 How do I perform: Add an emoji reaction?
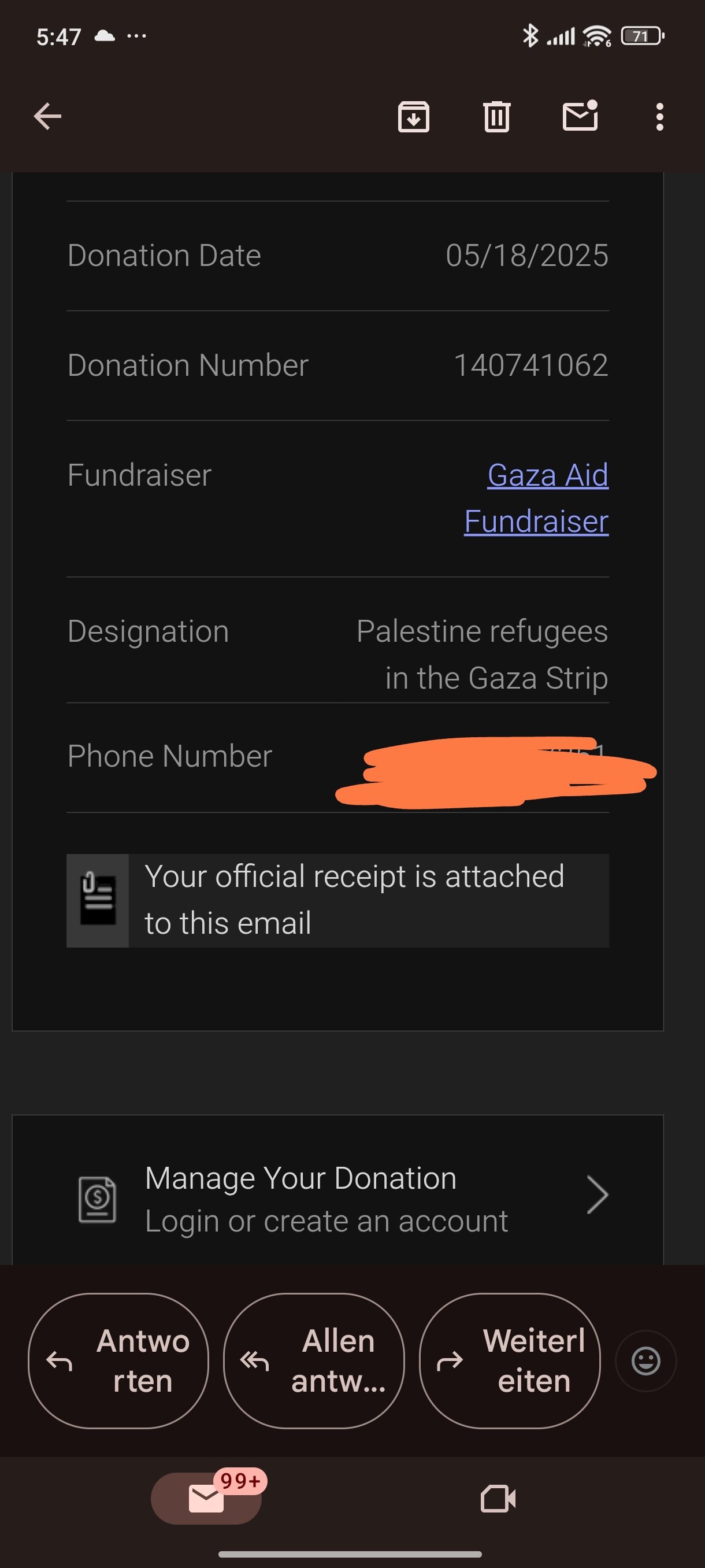coord(645,1361)
